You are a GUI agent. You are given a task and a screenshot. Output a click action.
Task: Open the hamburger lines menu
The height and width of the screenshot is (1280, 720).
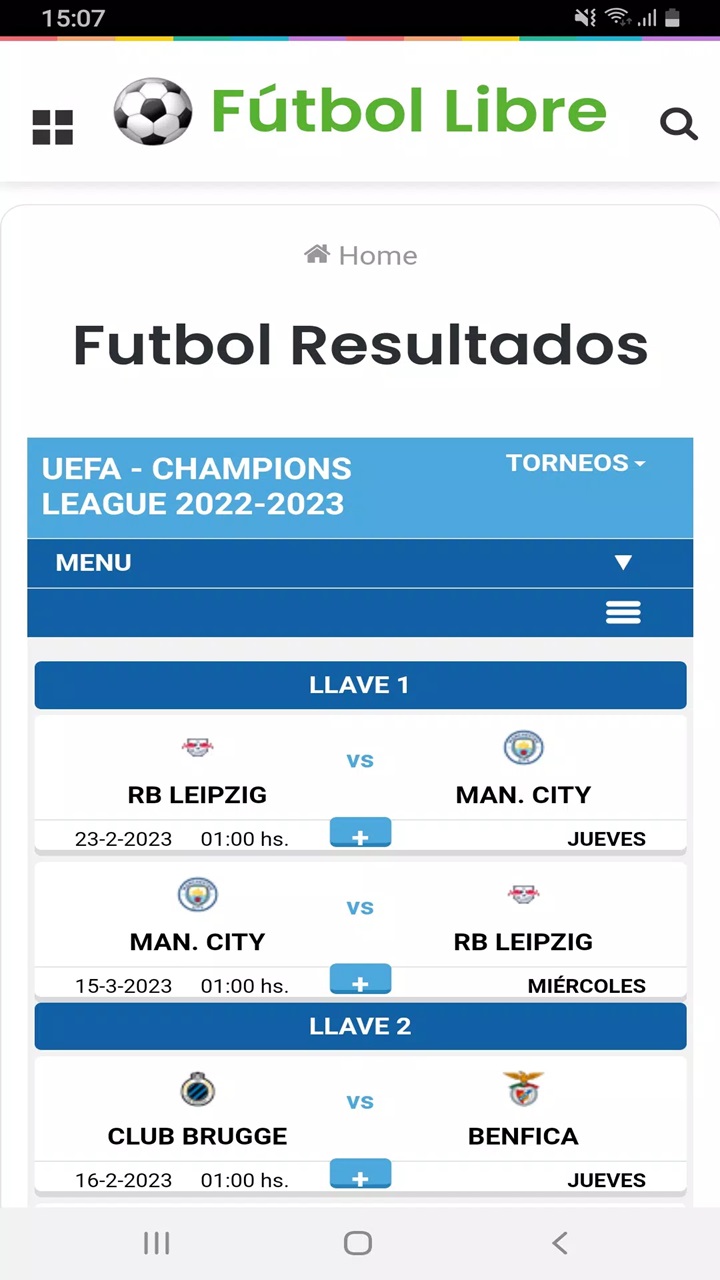point(623,612)
